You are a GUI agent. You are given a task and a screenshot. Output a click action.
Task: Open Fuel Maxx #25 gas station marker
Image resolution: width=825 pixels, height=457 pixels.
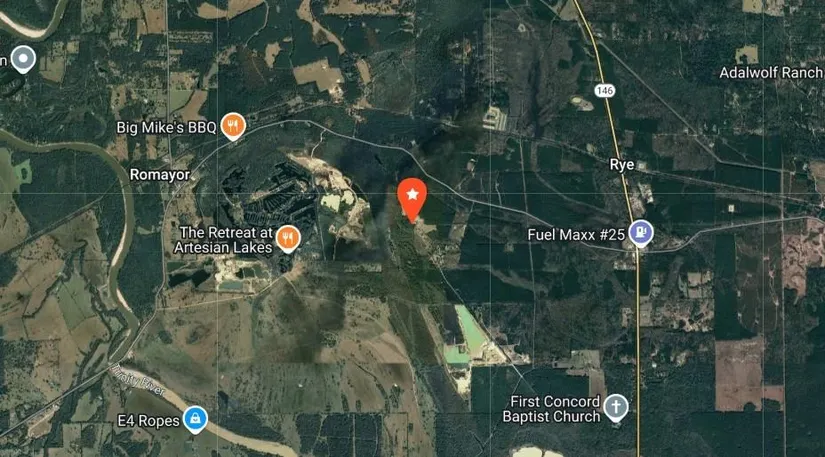click(640, 233)
